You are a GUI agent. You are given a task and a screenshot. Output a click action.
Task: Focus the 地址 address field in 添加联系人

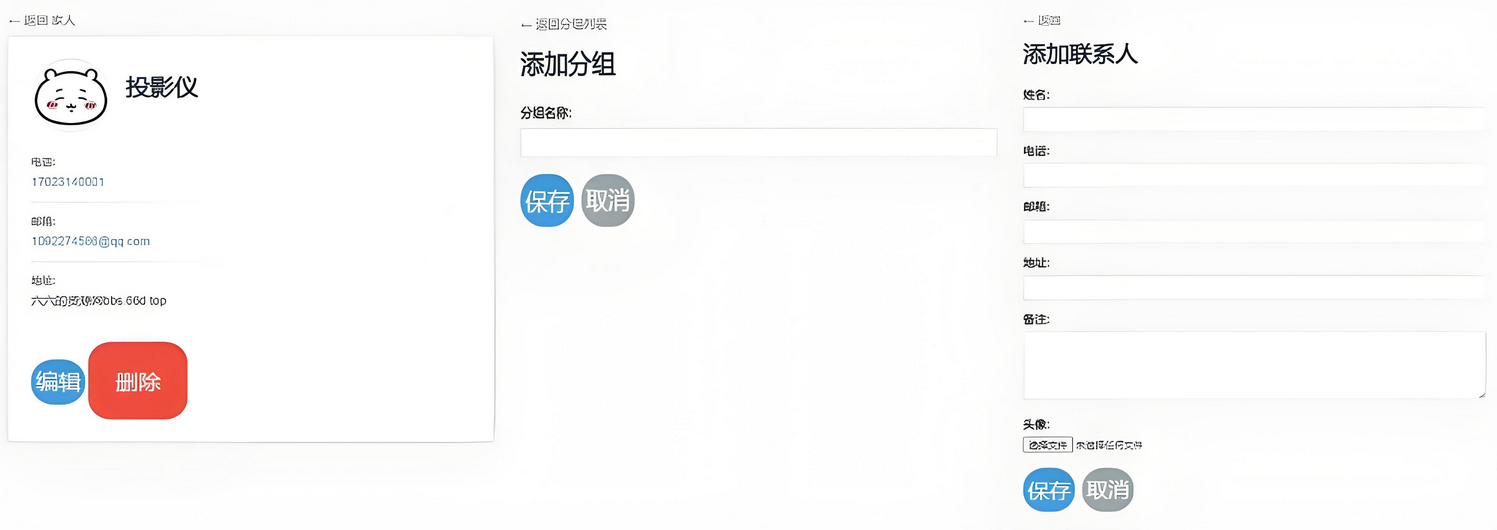point(1254,287)
